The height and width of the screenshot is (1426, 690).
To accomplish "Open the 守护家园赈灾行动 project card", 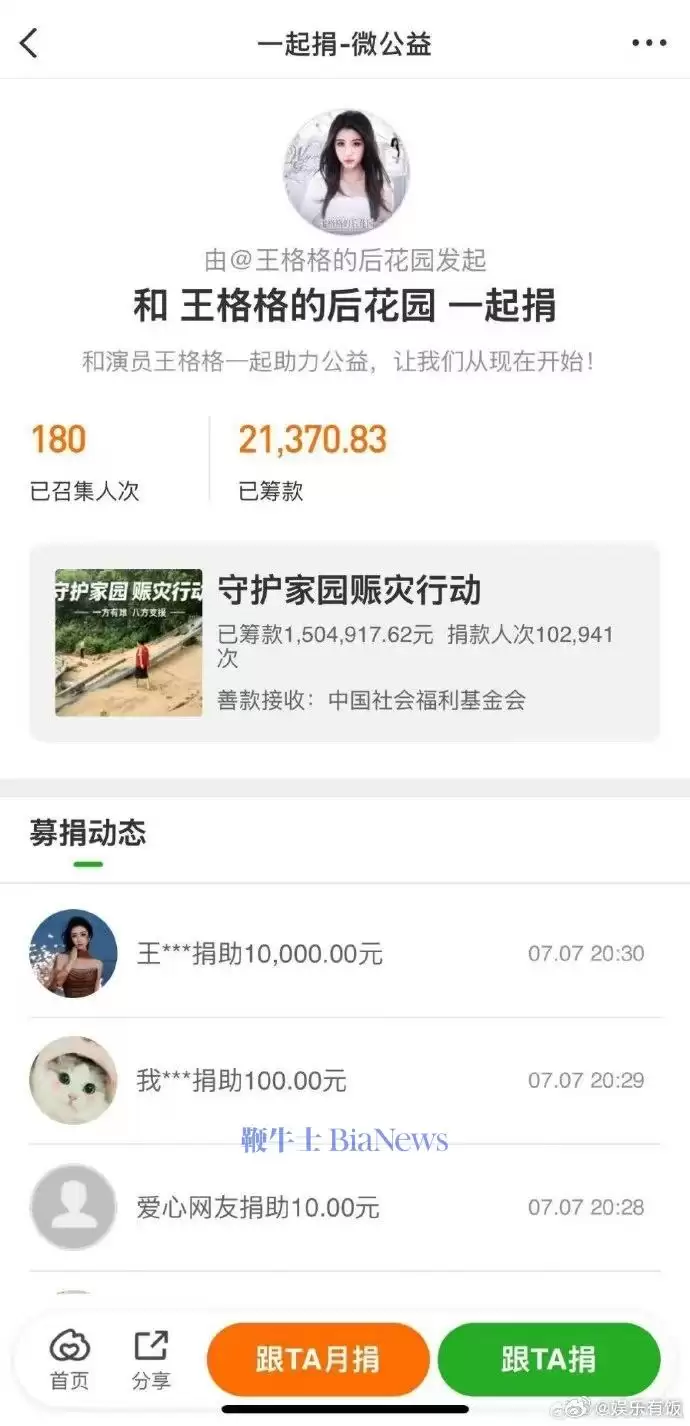I will click(x=345, y=642).
